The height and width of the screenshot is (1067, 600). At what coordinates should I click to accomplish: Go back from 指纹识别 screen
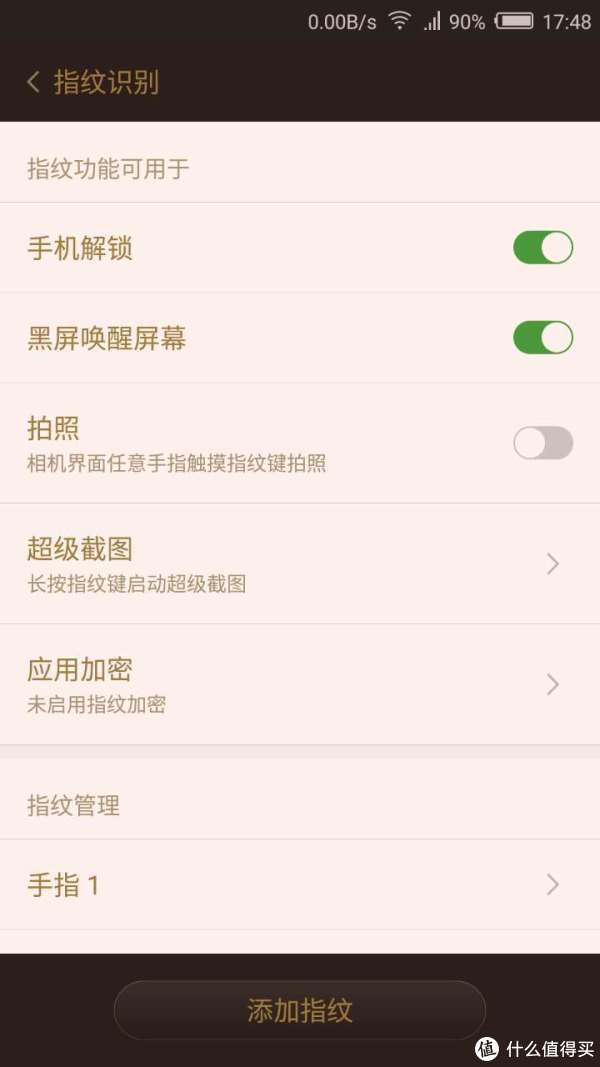pos(33,82)
